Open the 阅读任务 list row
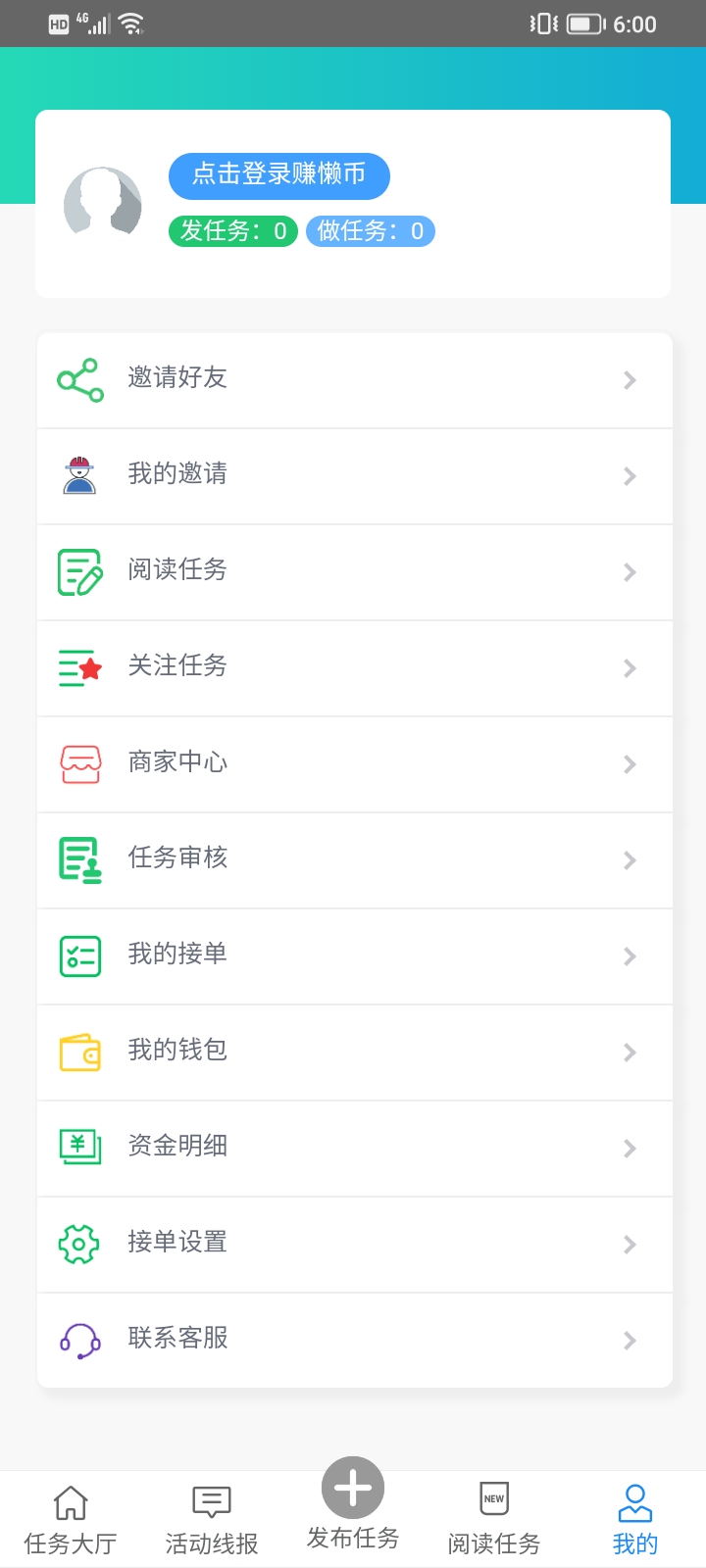 coord(353,571)
